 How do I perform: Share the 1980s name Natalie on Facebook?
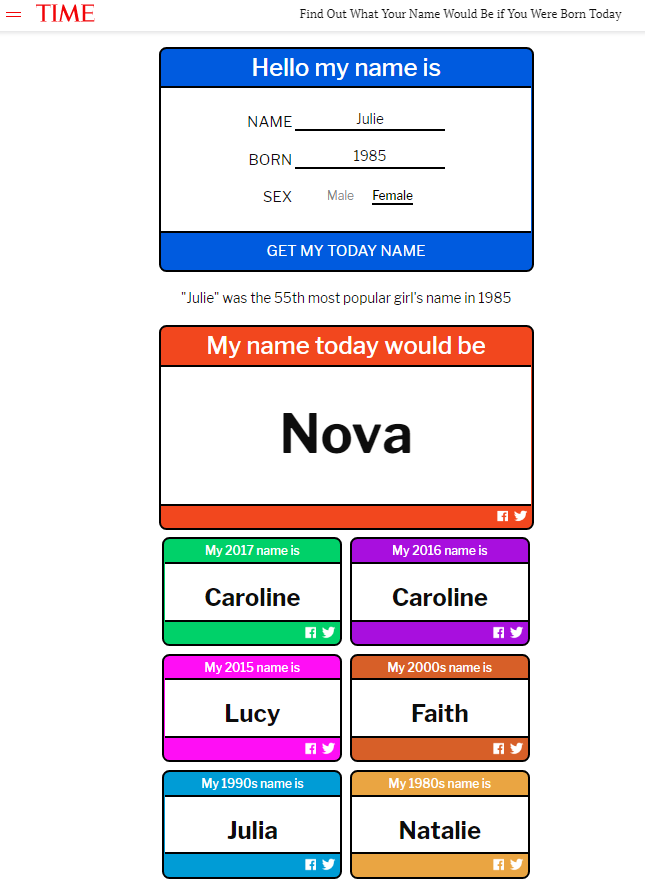coord(499,864)
